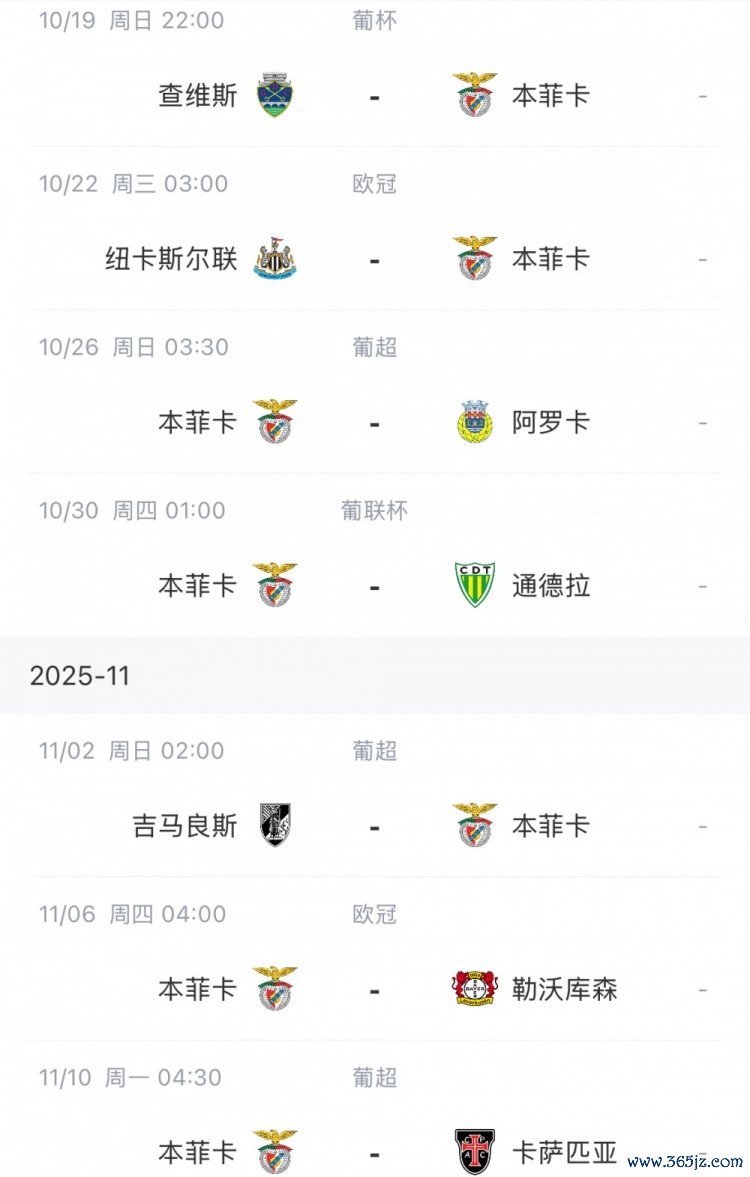750x1177 pixels.
Task: Open the 本菲卡 vs 阿罗卡 league fixture
Action: point(374,423)
